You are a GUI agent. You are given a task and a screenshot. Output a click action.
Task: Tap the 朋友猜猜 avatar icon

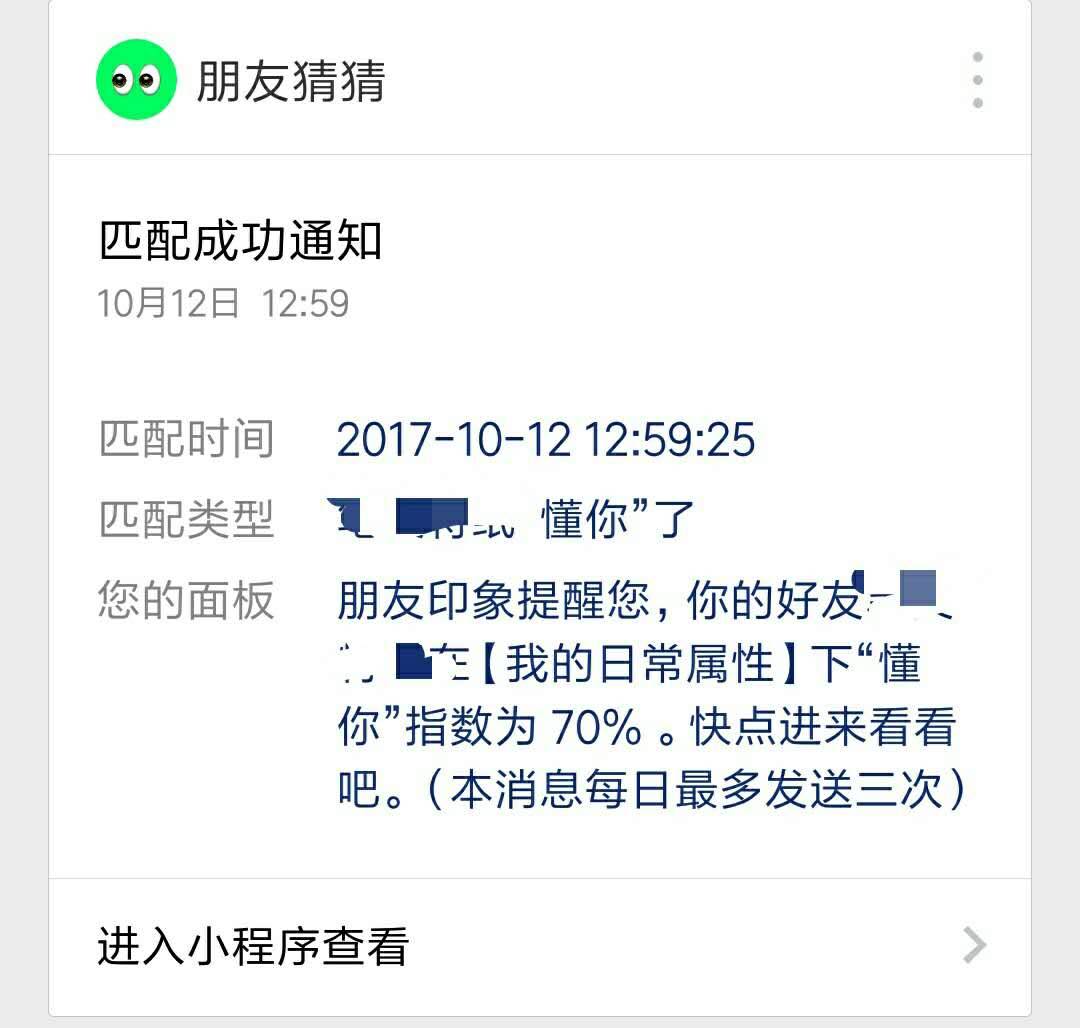coord(136,80)
